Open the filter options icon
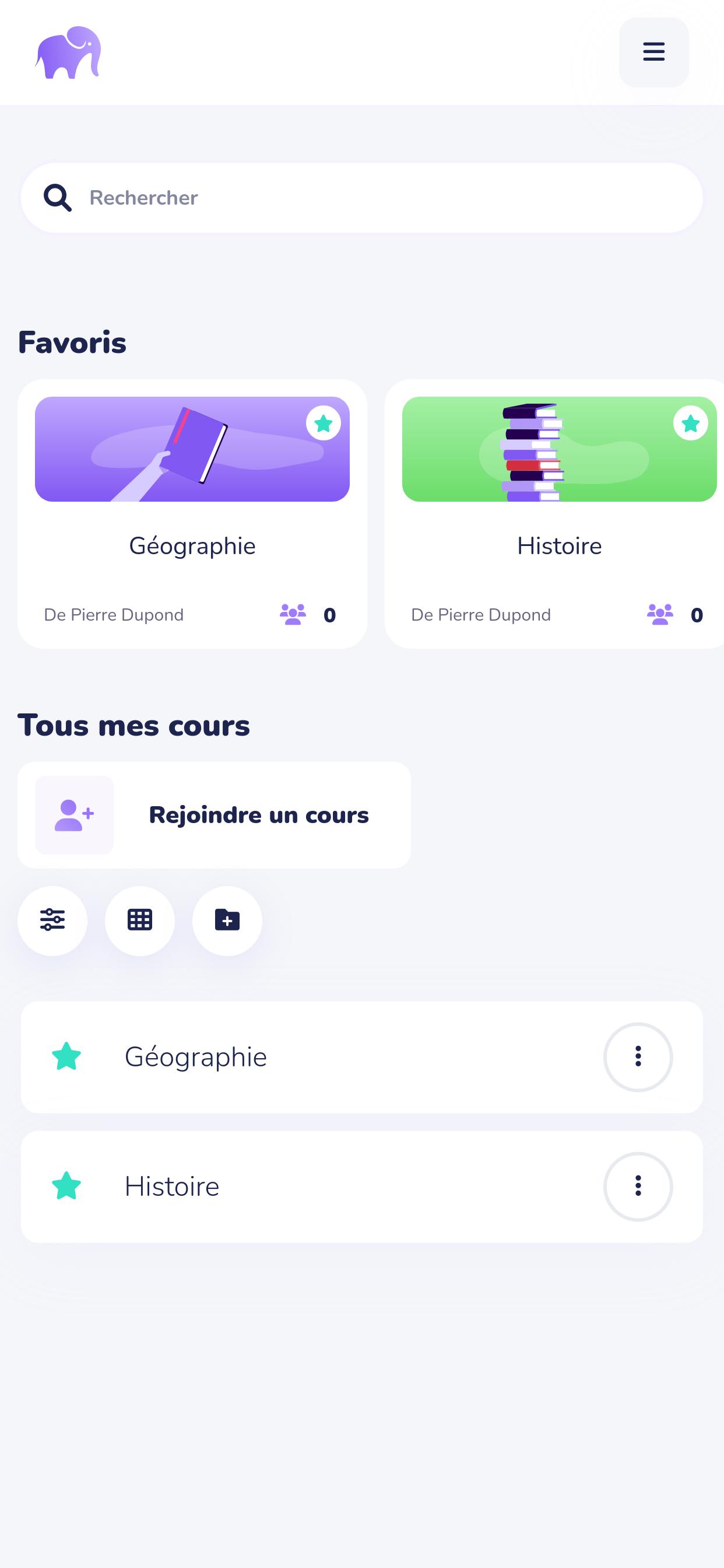Screen dimensions: 724x1568 coord(52,921)
